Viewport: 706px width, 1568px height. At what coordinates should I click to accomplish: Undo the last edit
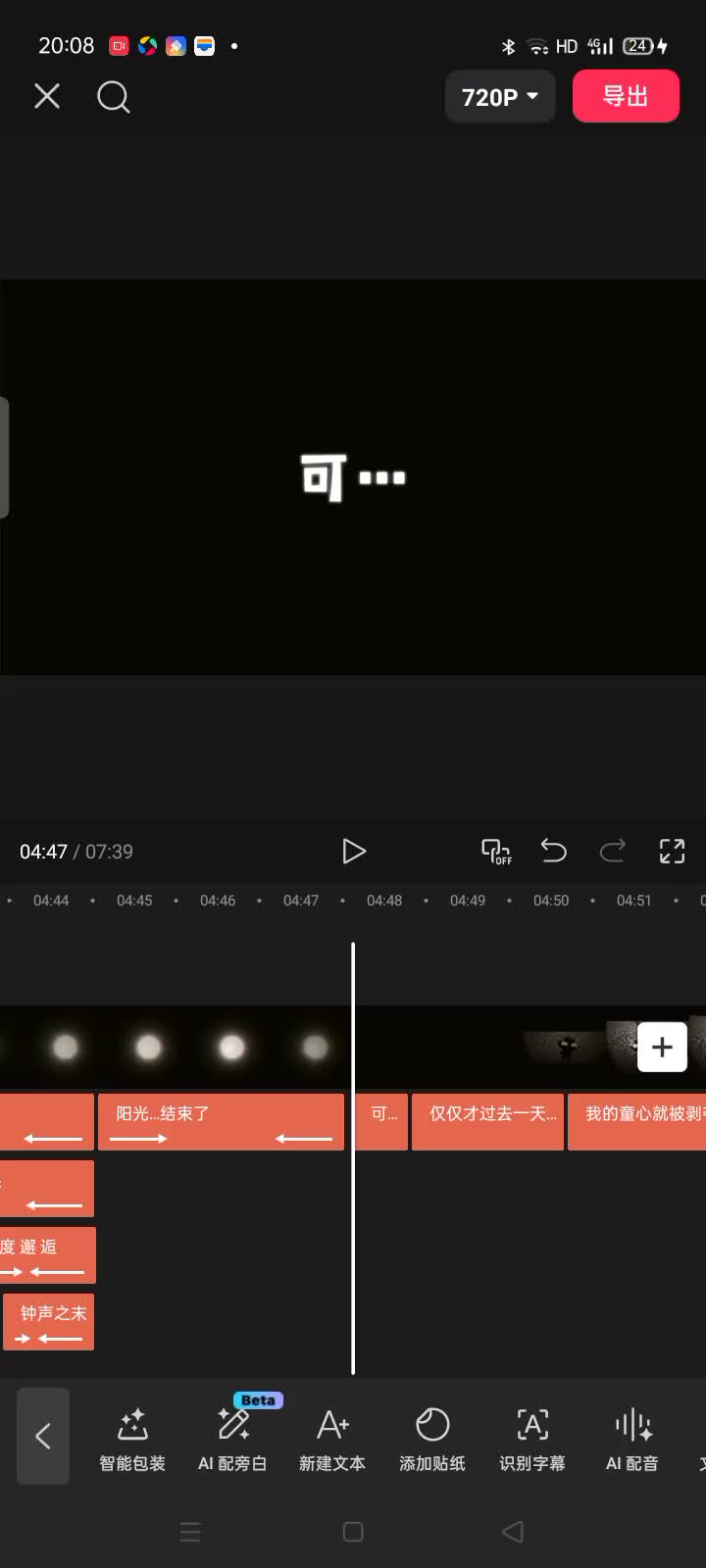coord(554,851)
